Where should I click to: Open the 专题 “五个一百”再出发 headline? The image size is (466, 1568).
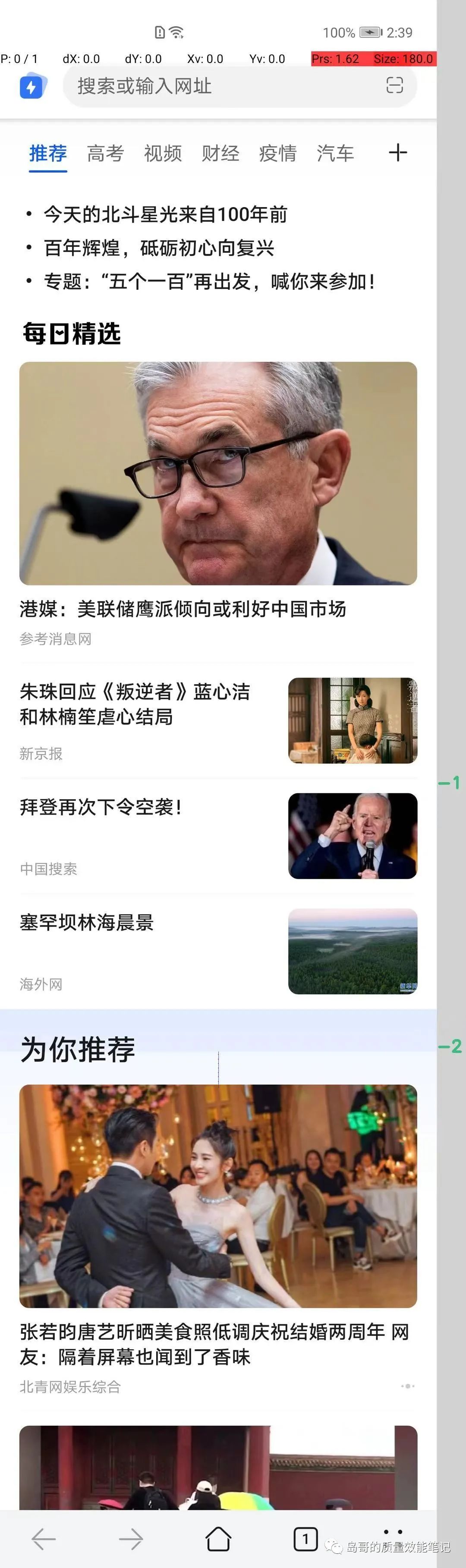tap(209, 281)
